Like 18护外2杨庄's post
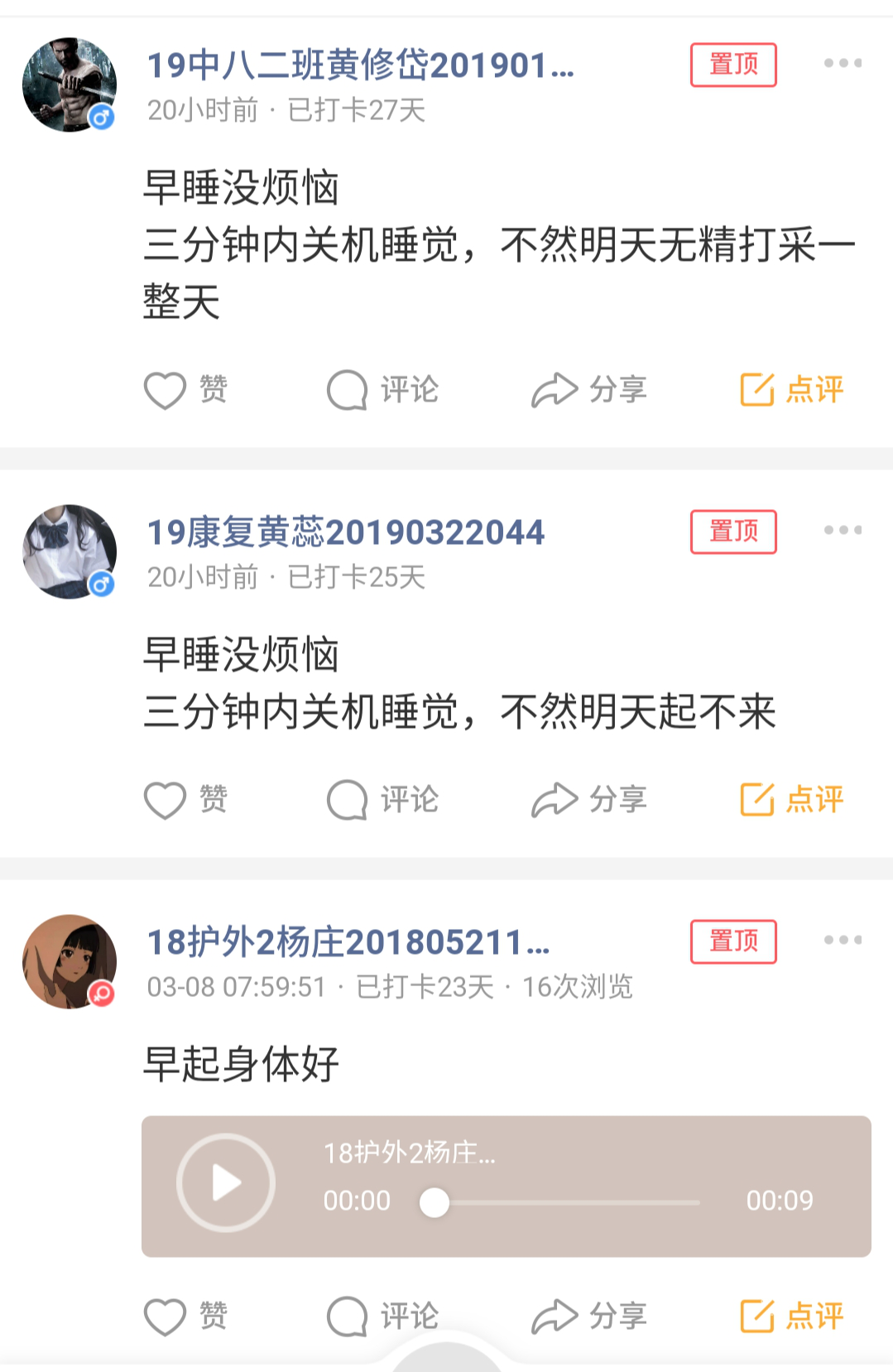Viewport: 893px width, 1372px height. pyautogui.click(x=186, y=1316)
